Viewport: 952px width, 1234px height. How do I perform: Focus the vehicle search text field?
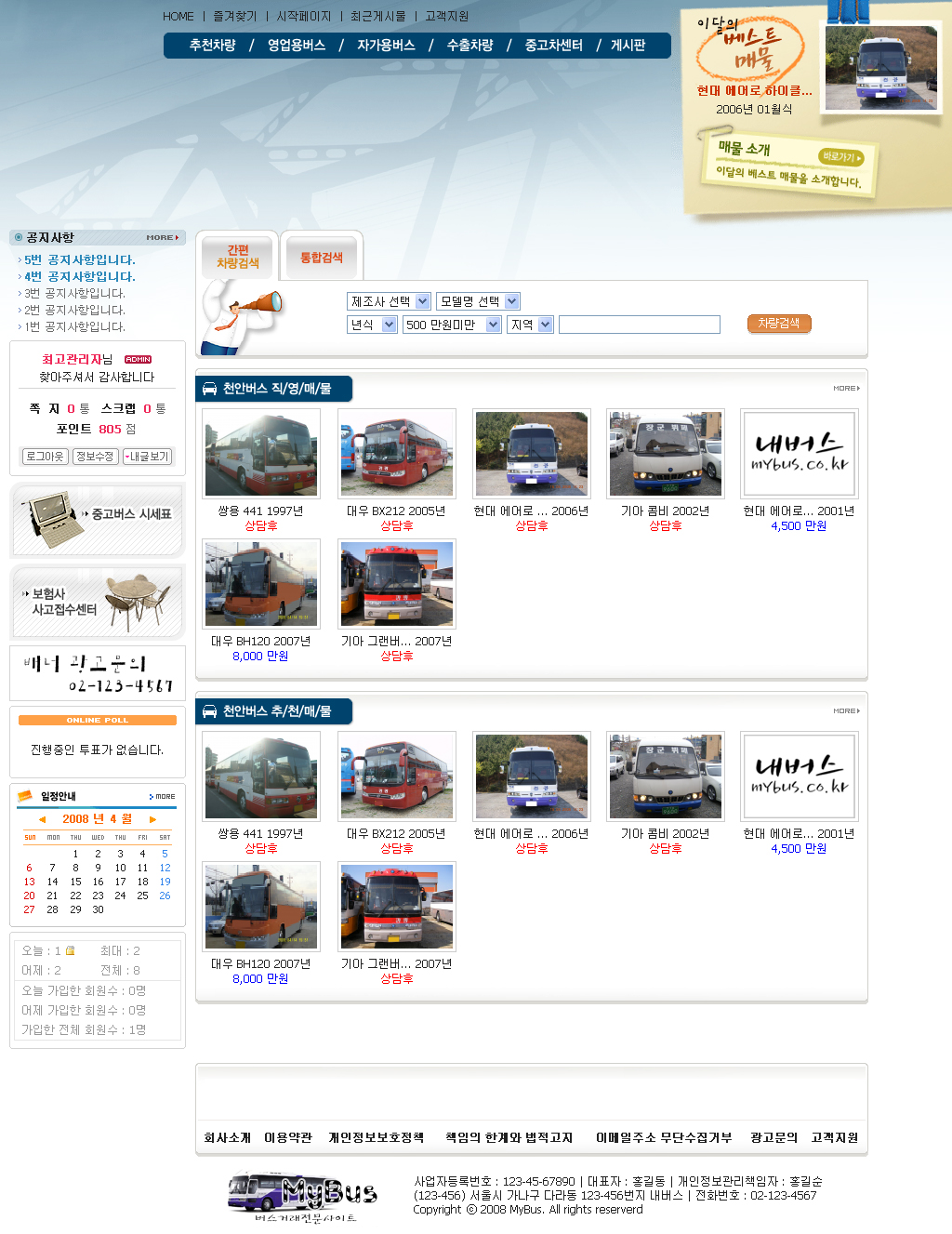click(639, 325)
